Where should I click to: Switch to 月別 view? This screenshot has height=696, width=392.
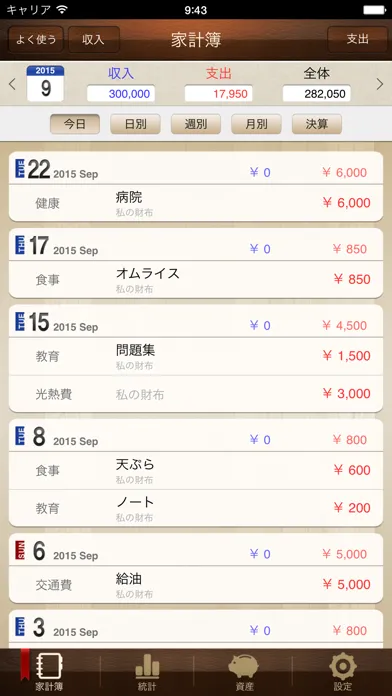point(256,124)
